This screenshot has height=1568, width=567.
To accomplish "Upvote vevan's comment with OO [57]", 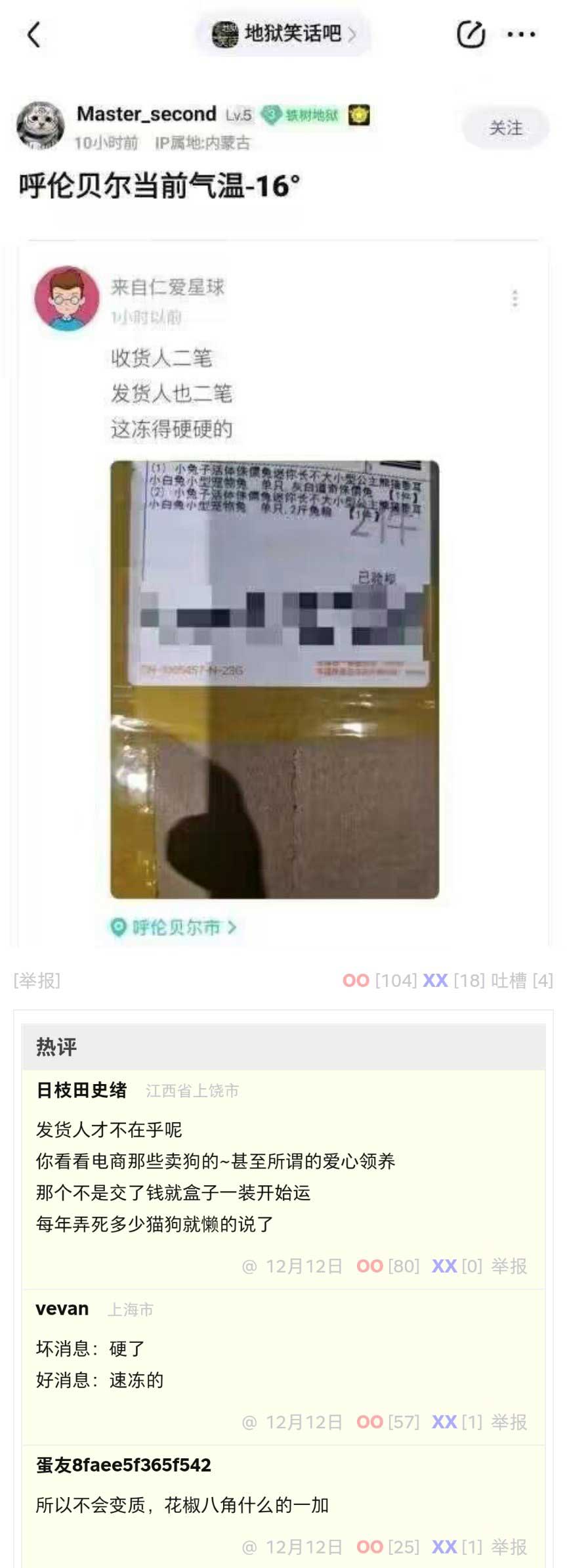I will [369, 1422].
